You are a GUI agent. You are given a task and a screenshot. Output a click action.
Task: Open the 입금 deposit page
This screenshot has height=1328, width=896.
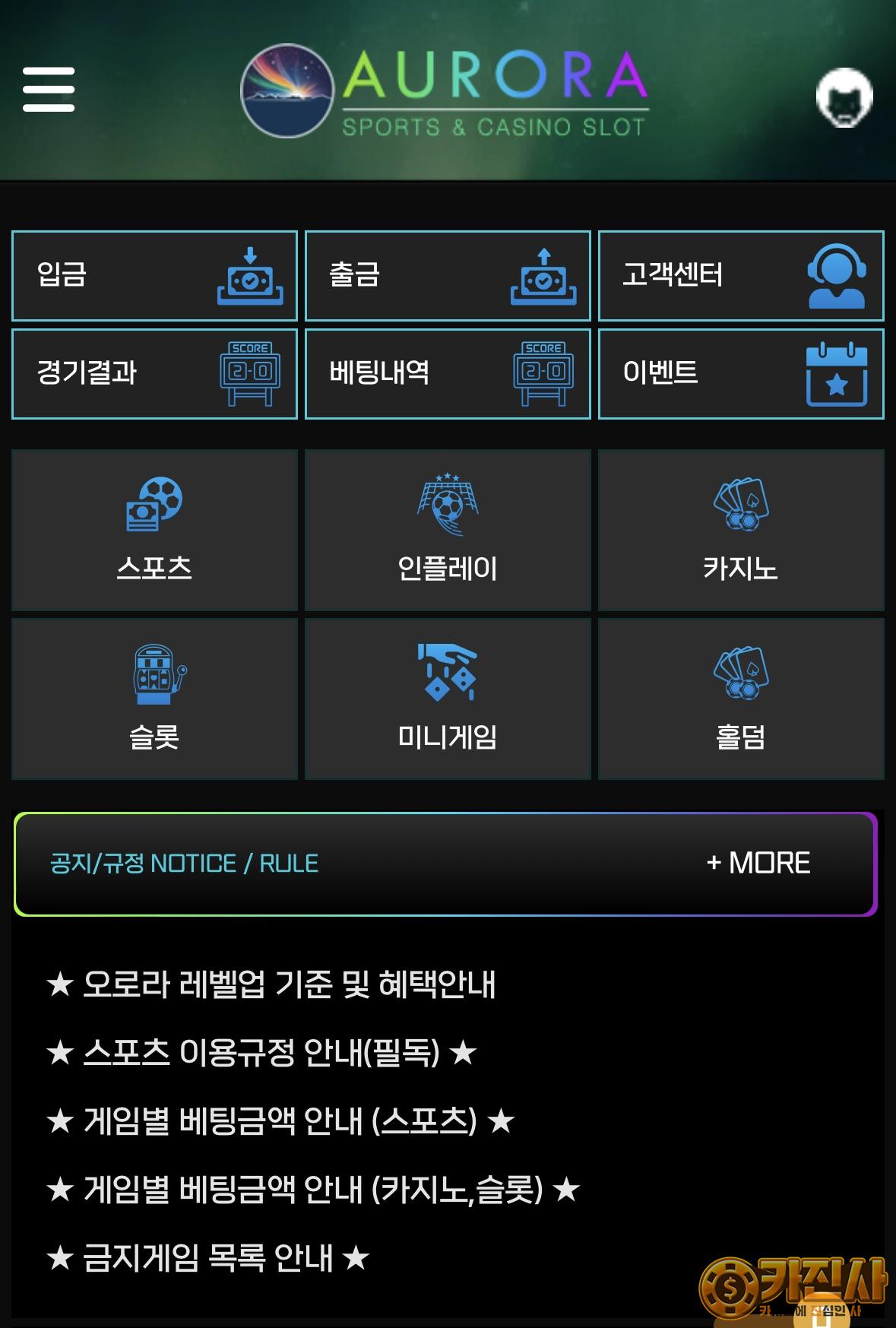(154, 275)
